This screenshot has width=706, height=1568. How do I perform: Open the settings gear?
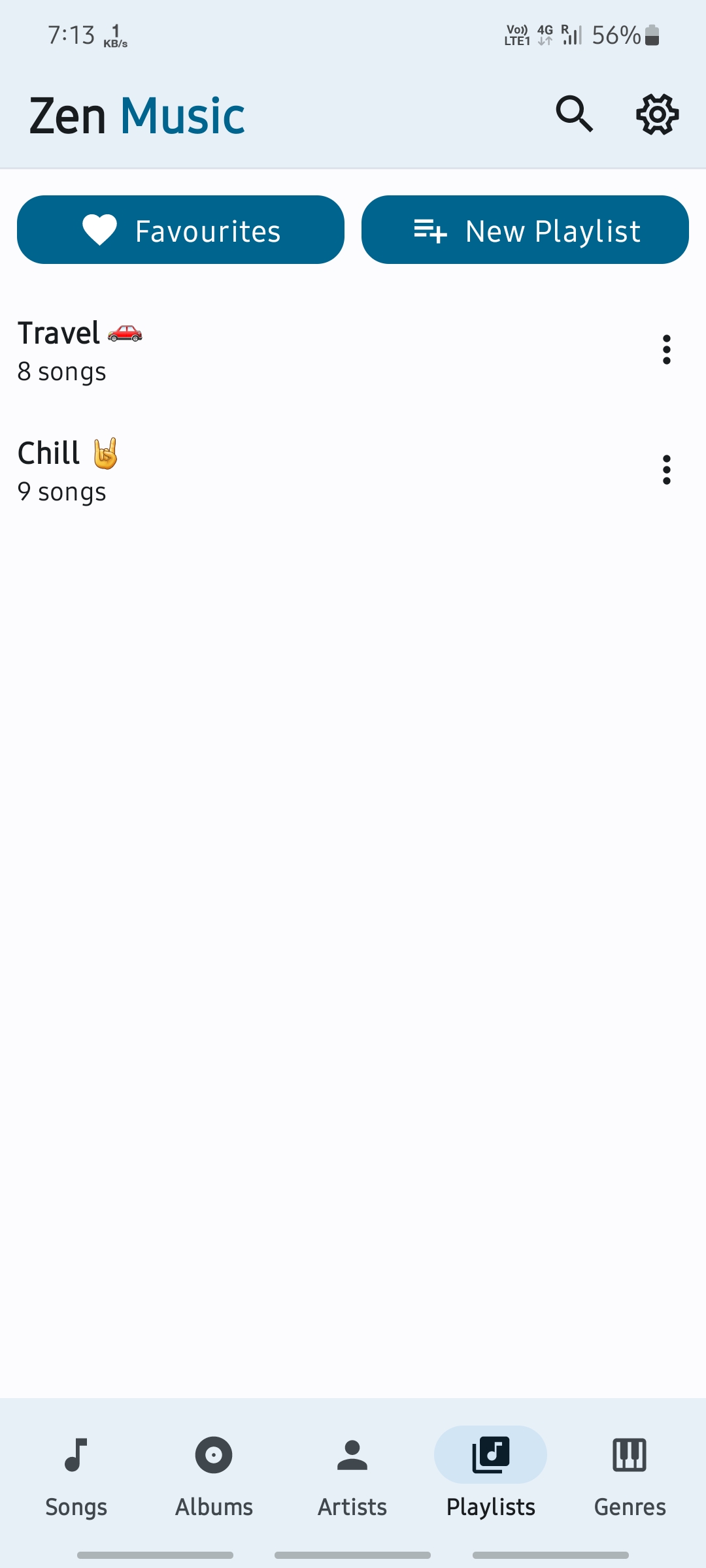pos(657,114)
